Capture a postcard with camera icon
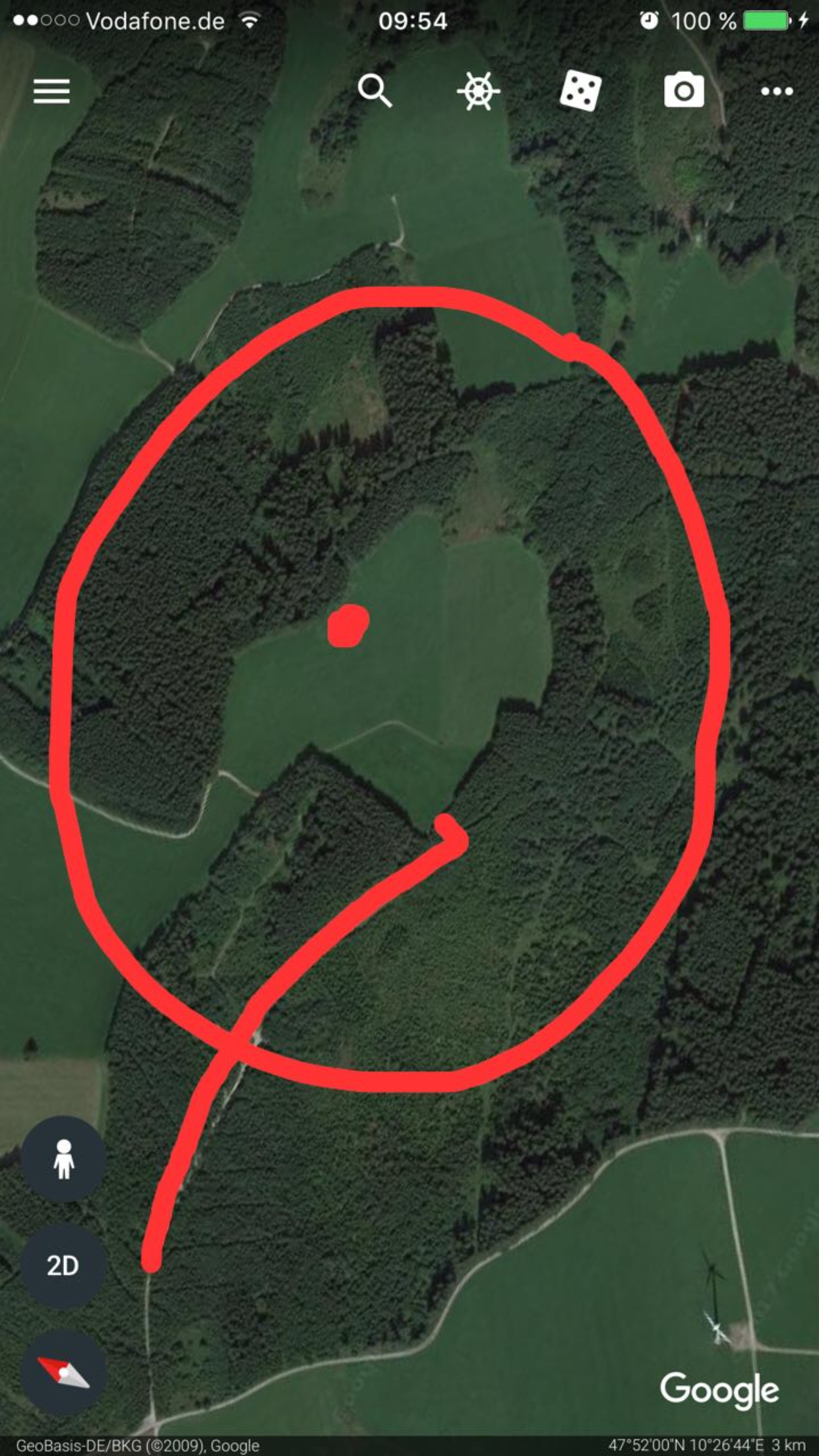This screenshot has width=819, height=1456. (684, 90)
